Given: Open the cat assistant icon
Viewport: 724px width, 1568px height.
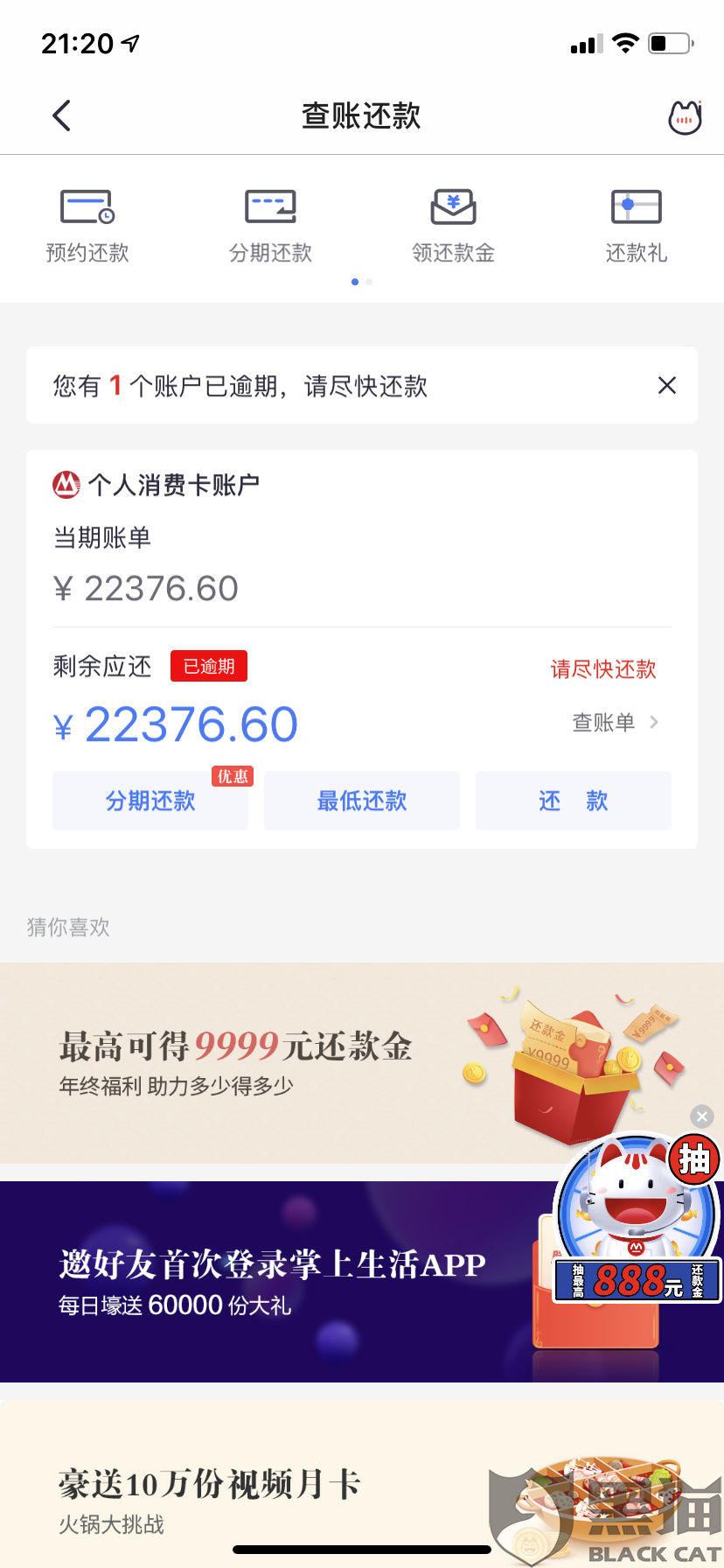Looking at the screenshot, I should (x=685, y=117).
